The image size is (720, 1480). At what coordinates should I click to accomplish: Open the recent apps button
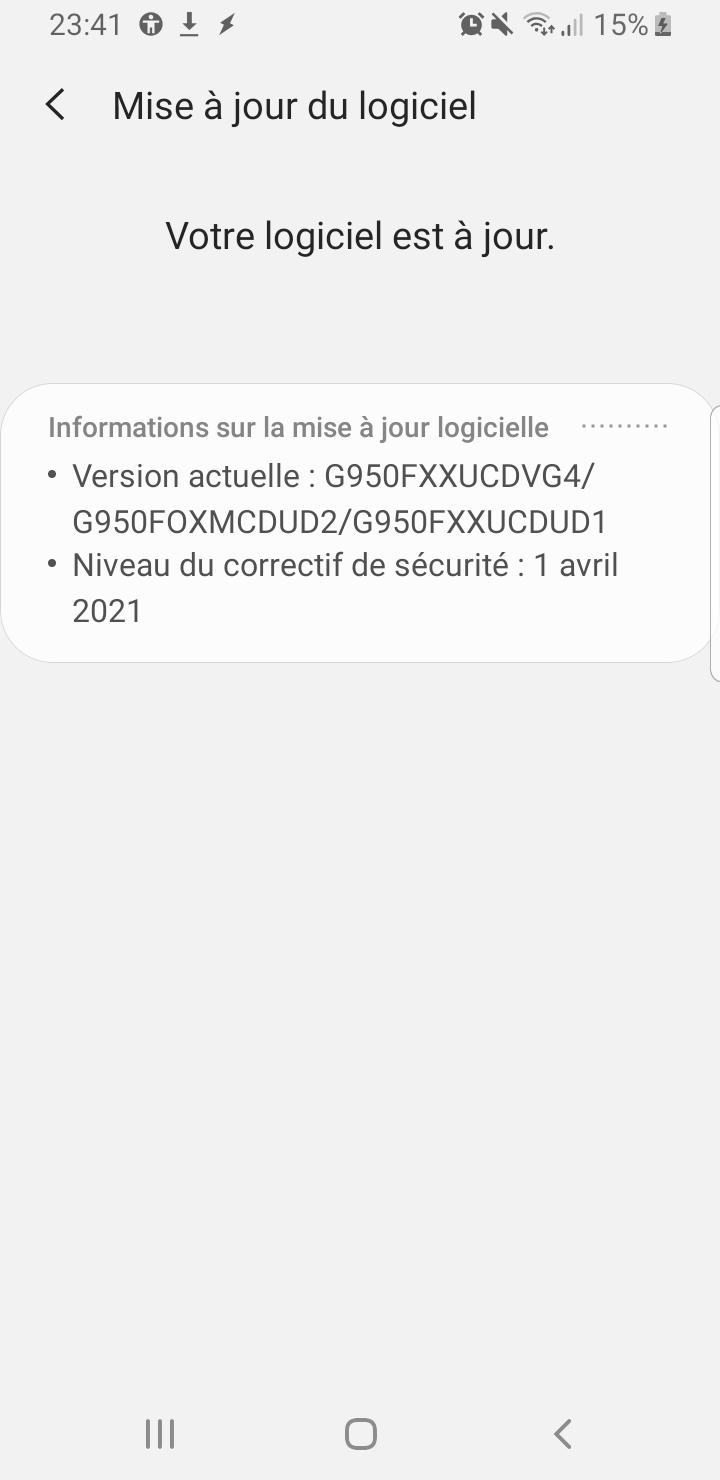click(160, 1434)
